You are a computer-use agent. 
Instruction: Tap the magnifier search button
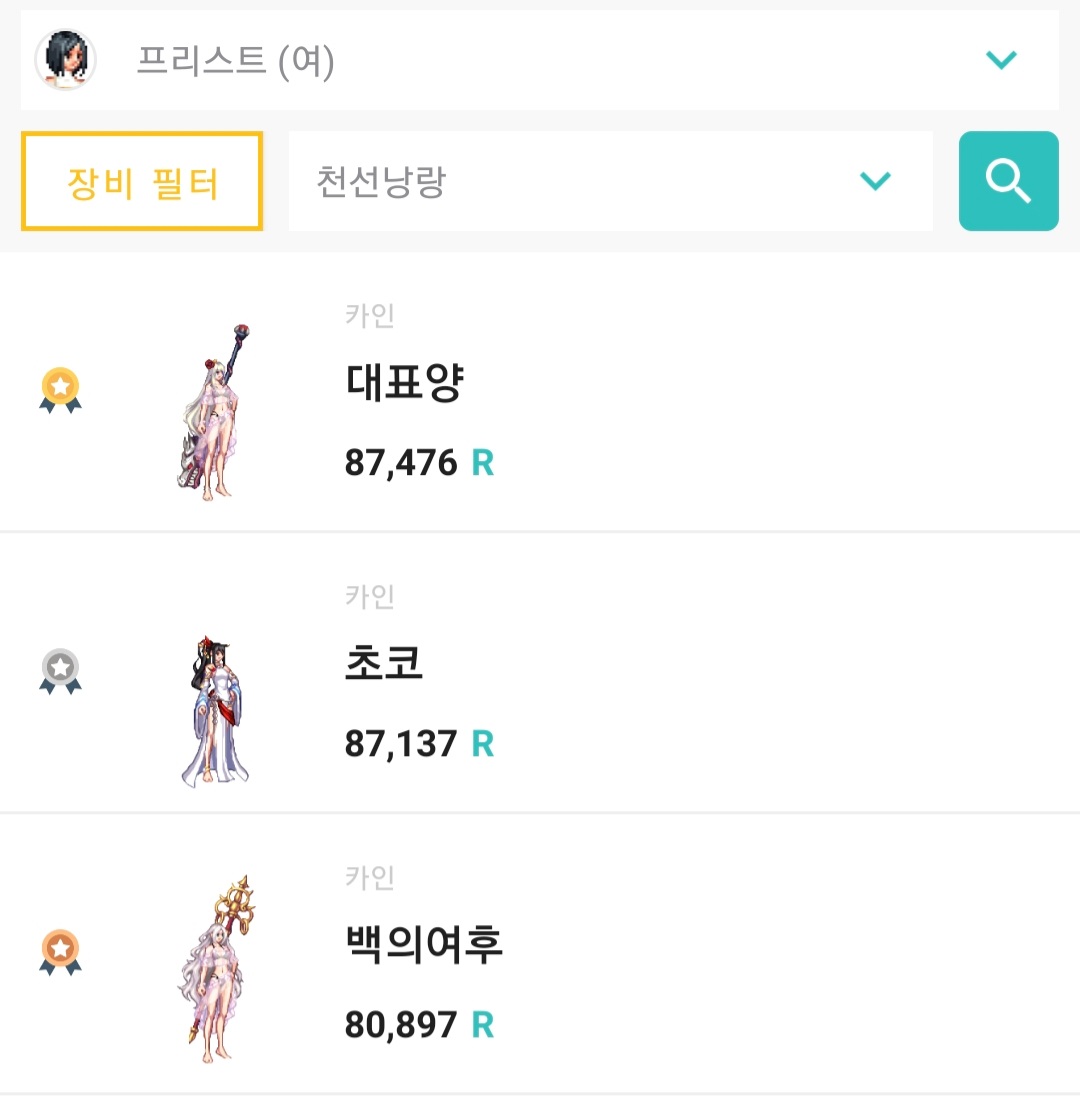[1008, 181]
